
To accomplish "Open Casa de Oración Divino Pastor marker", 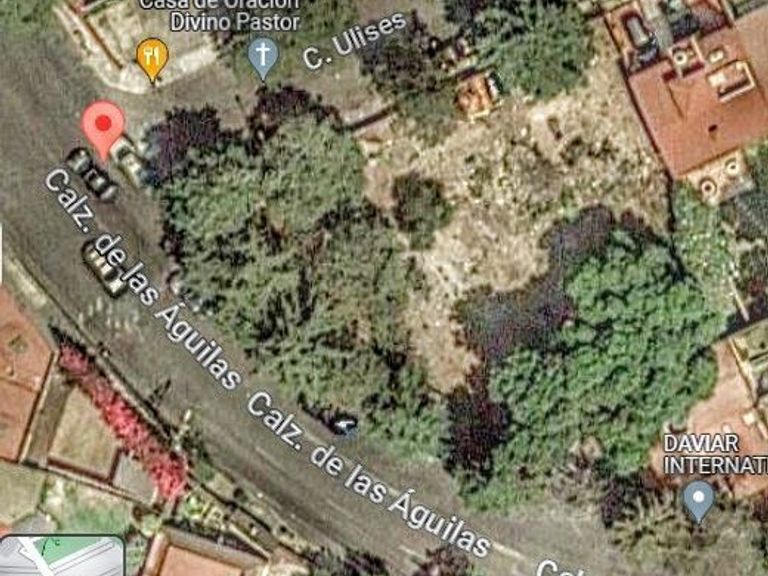I will pyautogui.click(x=262, y=55).
